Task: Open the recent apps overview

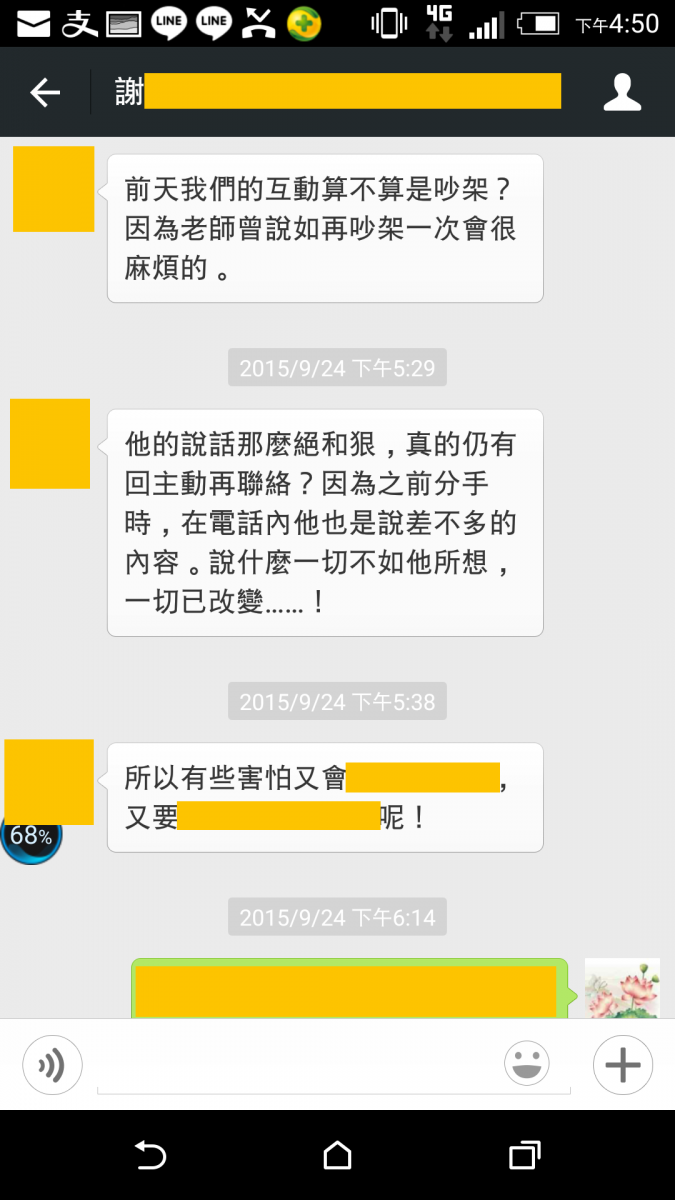Action: (x=524, y=1156)
